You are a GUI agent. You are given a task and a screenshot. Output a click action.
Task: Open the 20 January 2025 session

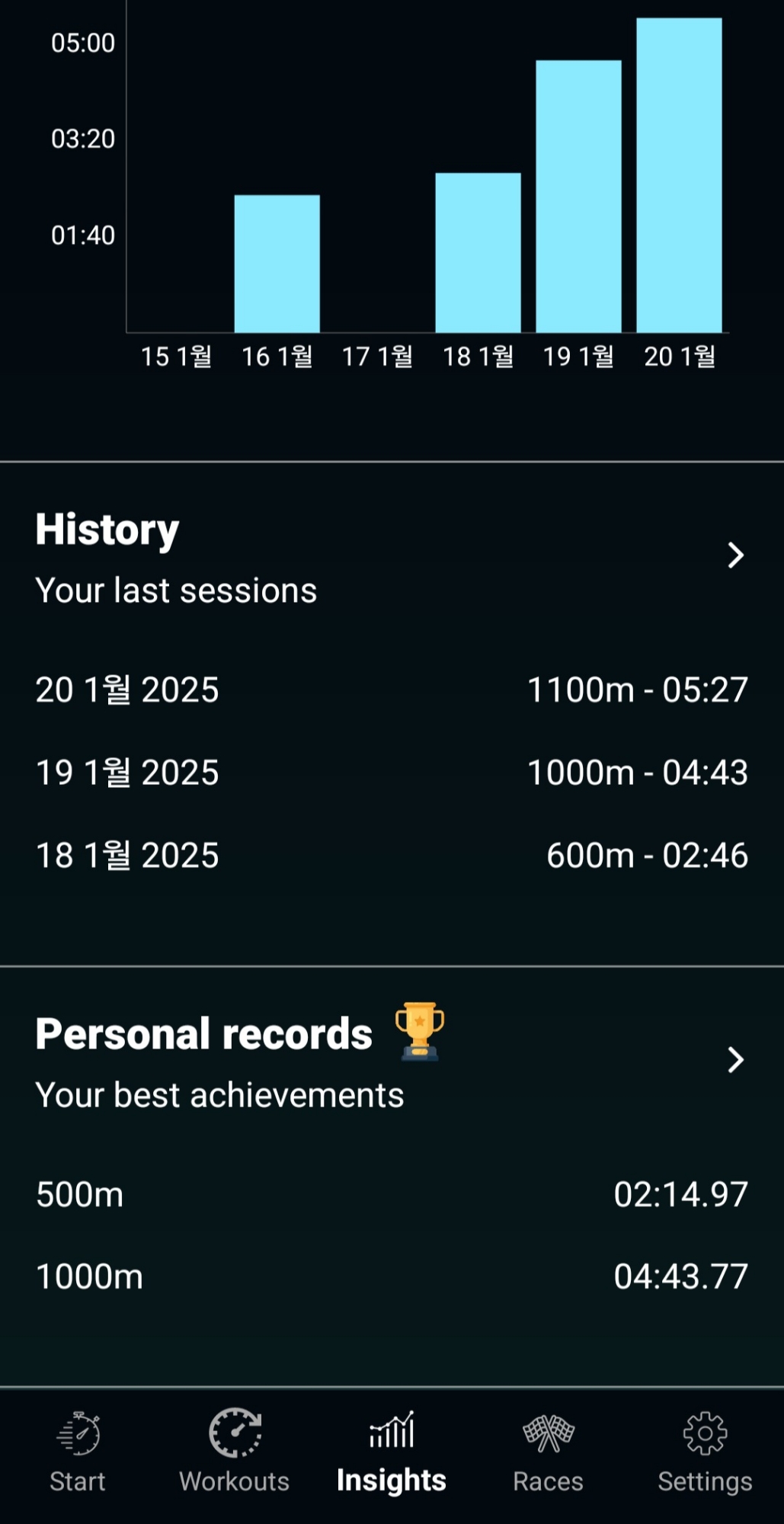click(392, 690)
